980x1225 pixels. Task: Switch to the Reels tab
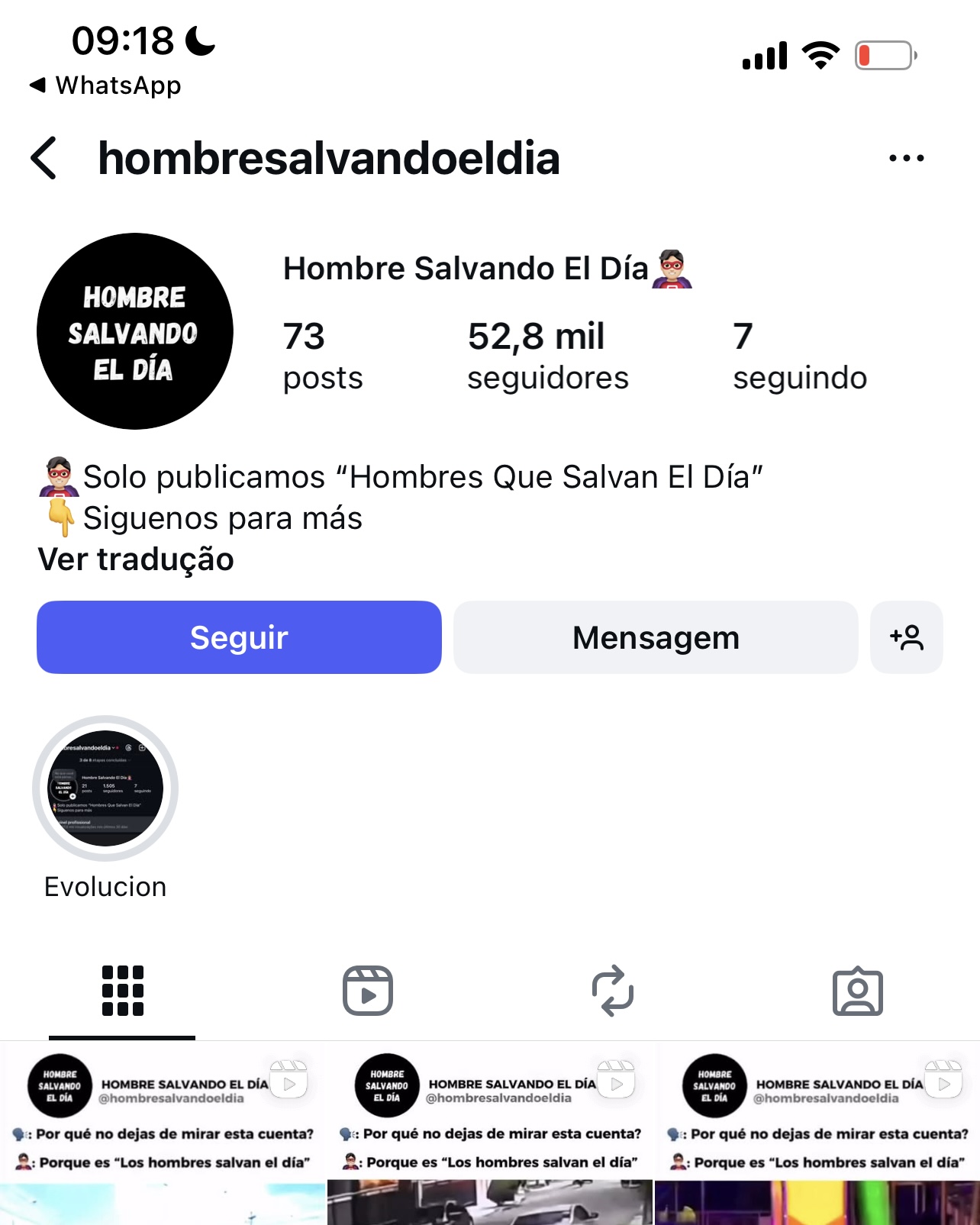(368, 991)
